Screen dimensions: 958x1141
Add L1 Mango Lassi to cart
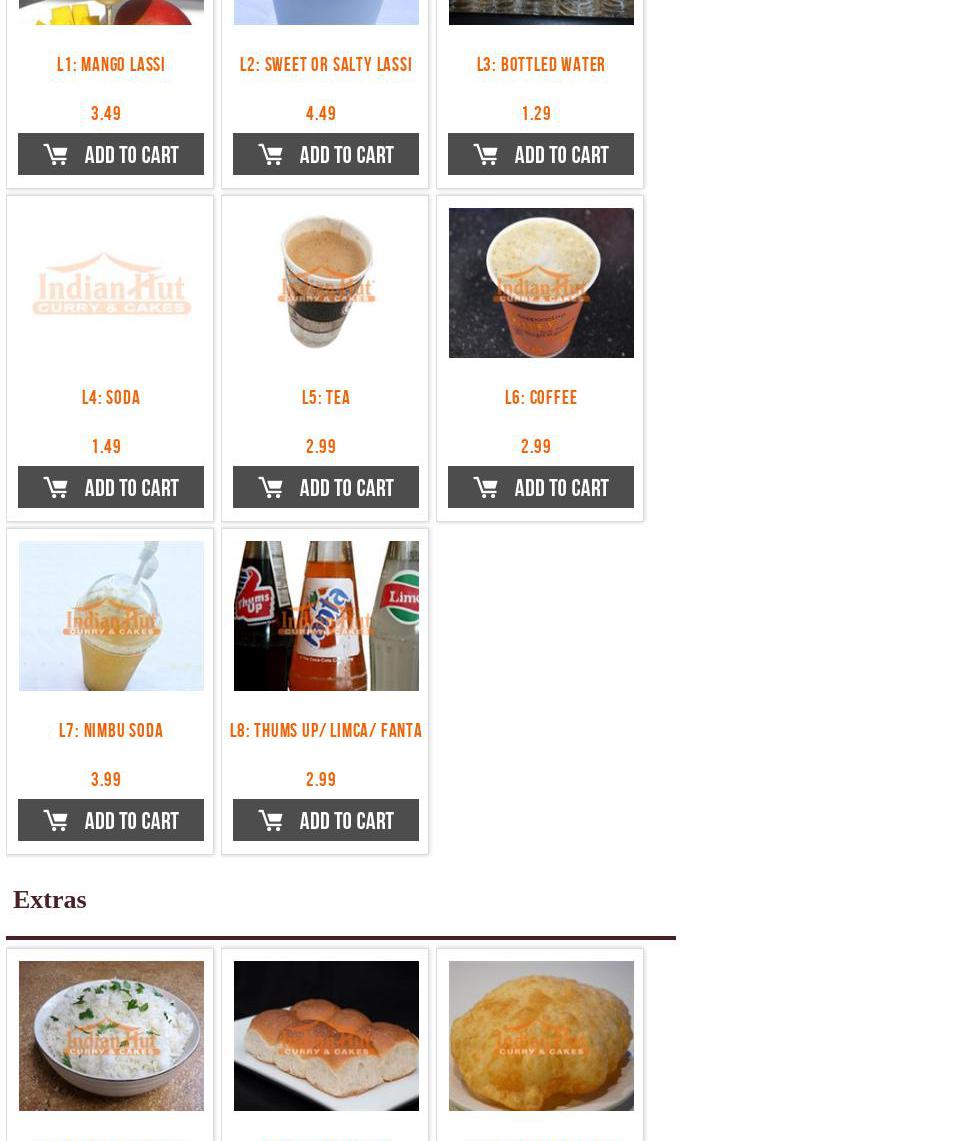pos(111,155)
